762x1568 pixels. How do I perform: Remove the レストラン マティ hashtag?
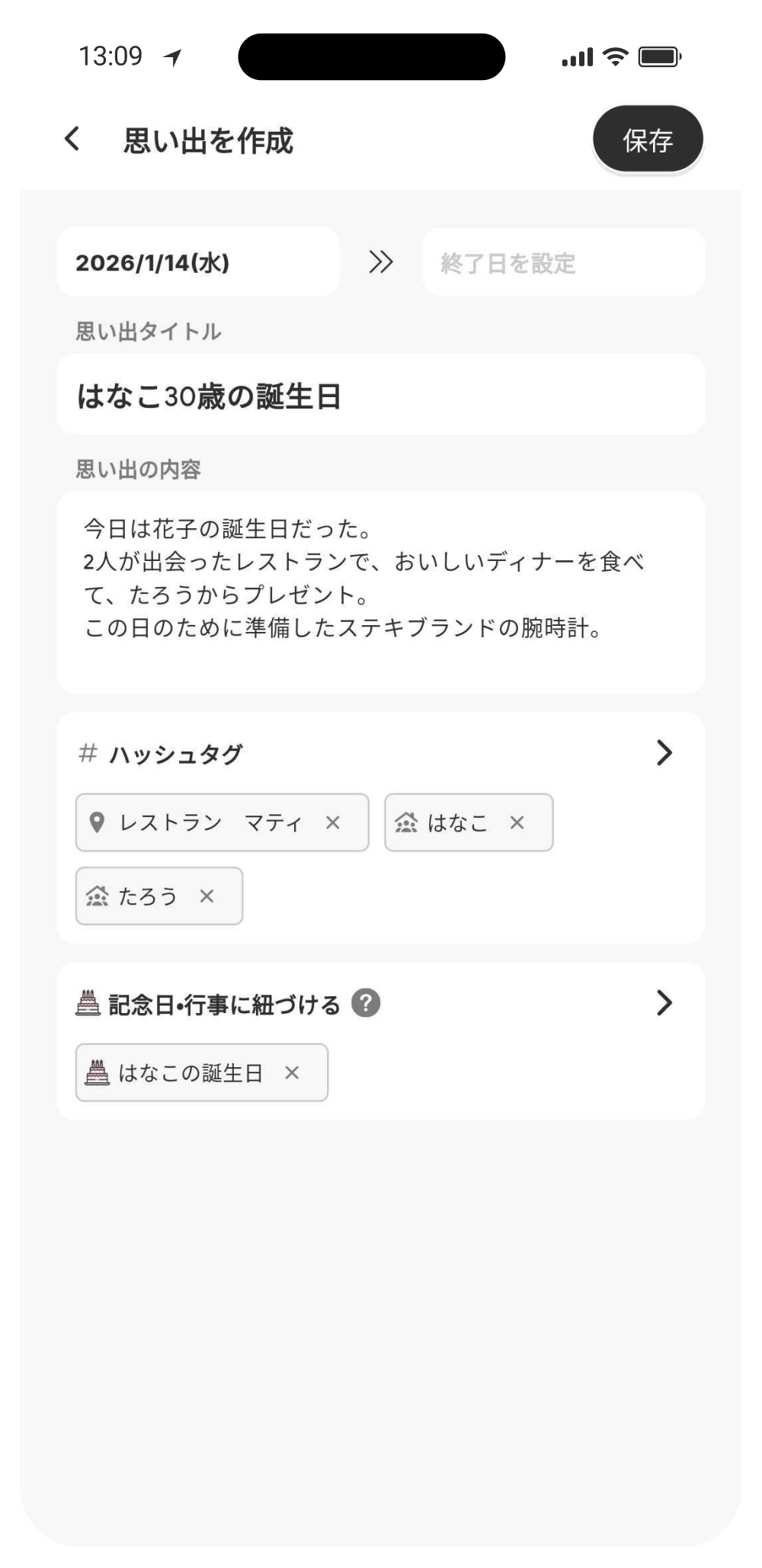click(x=333, y=822)
